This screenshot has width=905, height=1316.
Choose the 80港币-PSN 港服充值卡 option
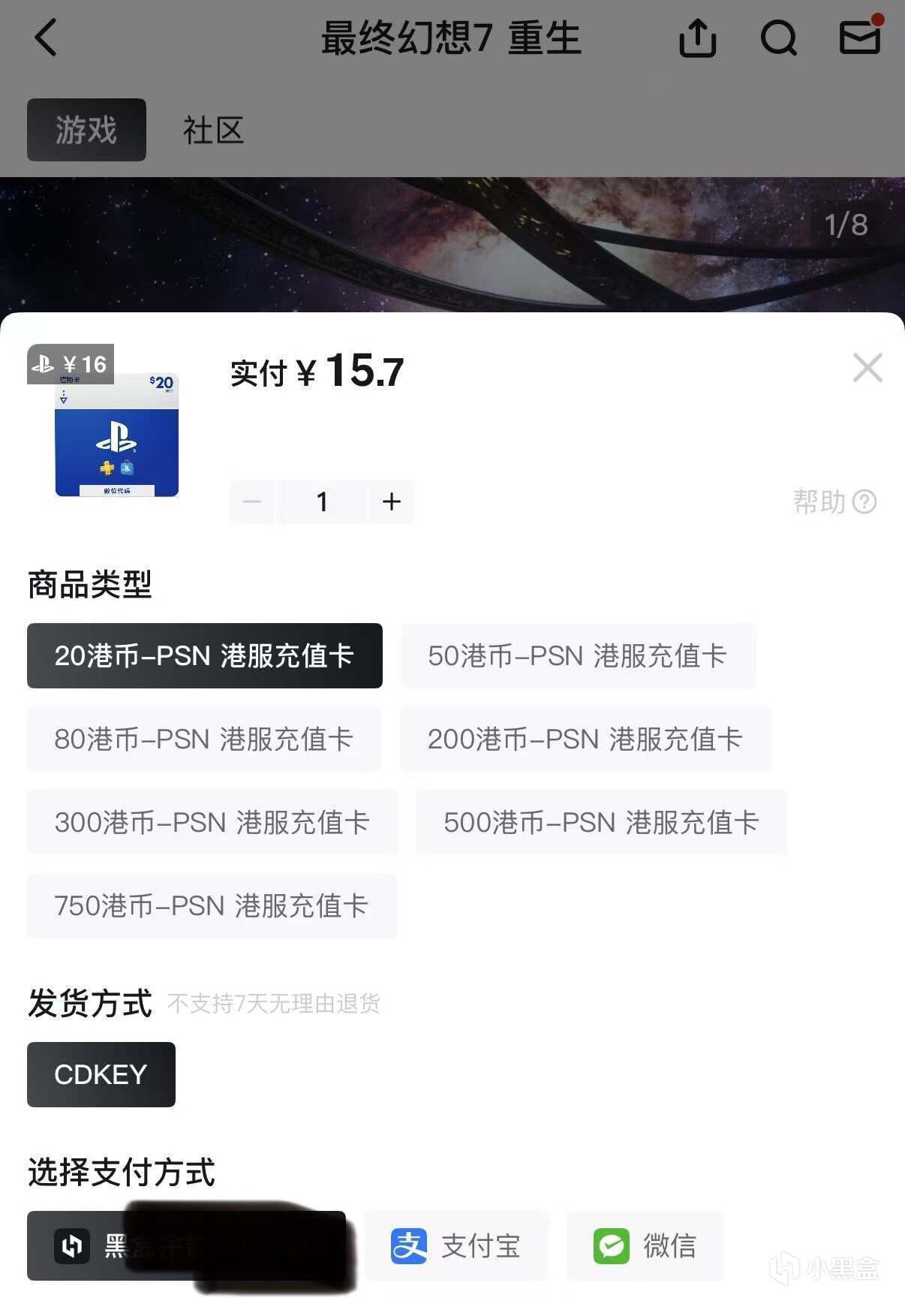pyautogui.click(x=204, y=739)
